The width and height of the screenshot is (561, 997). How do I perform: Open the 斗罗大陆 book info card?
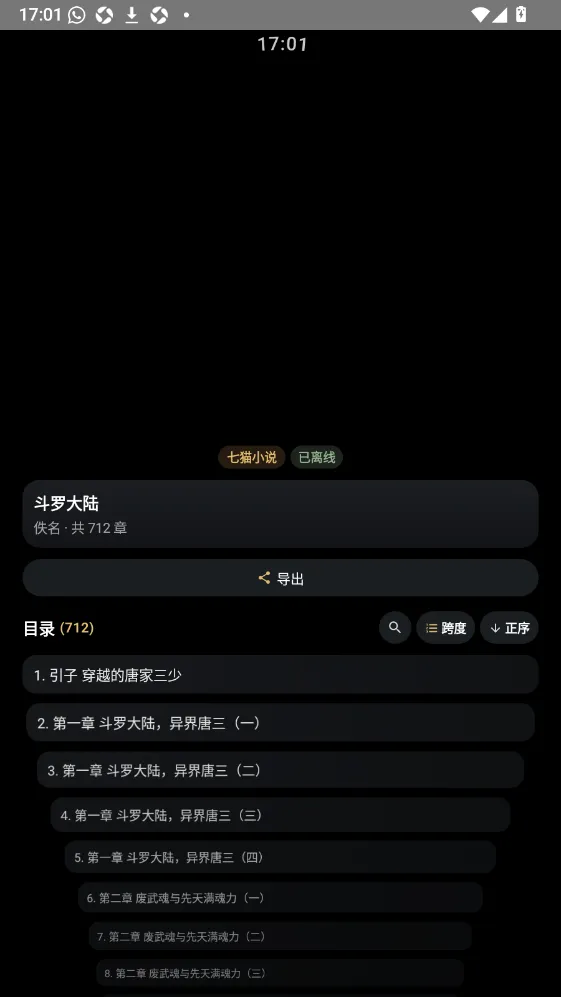280,514
